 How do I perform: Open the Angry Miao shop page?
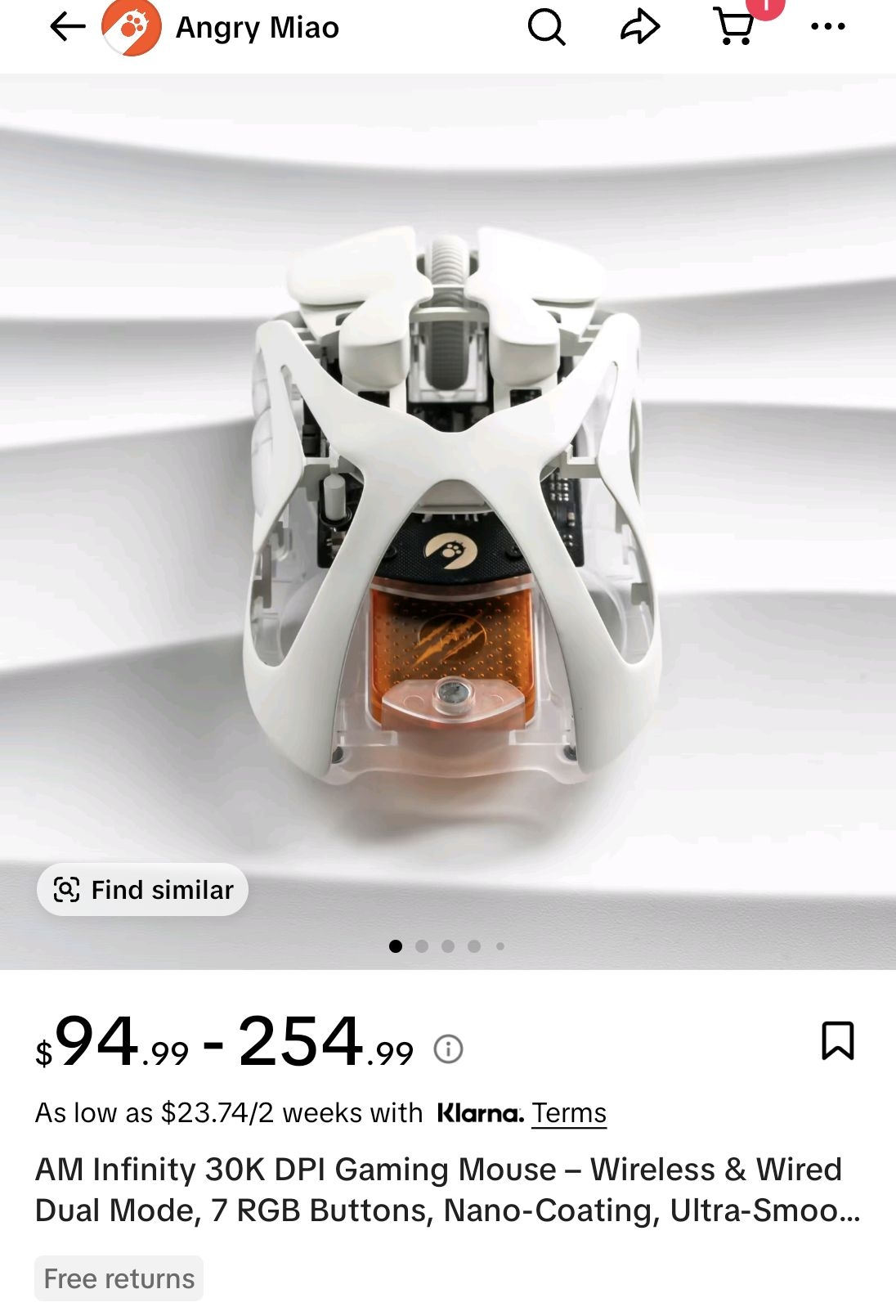click(256, 28)
